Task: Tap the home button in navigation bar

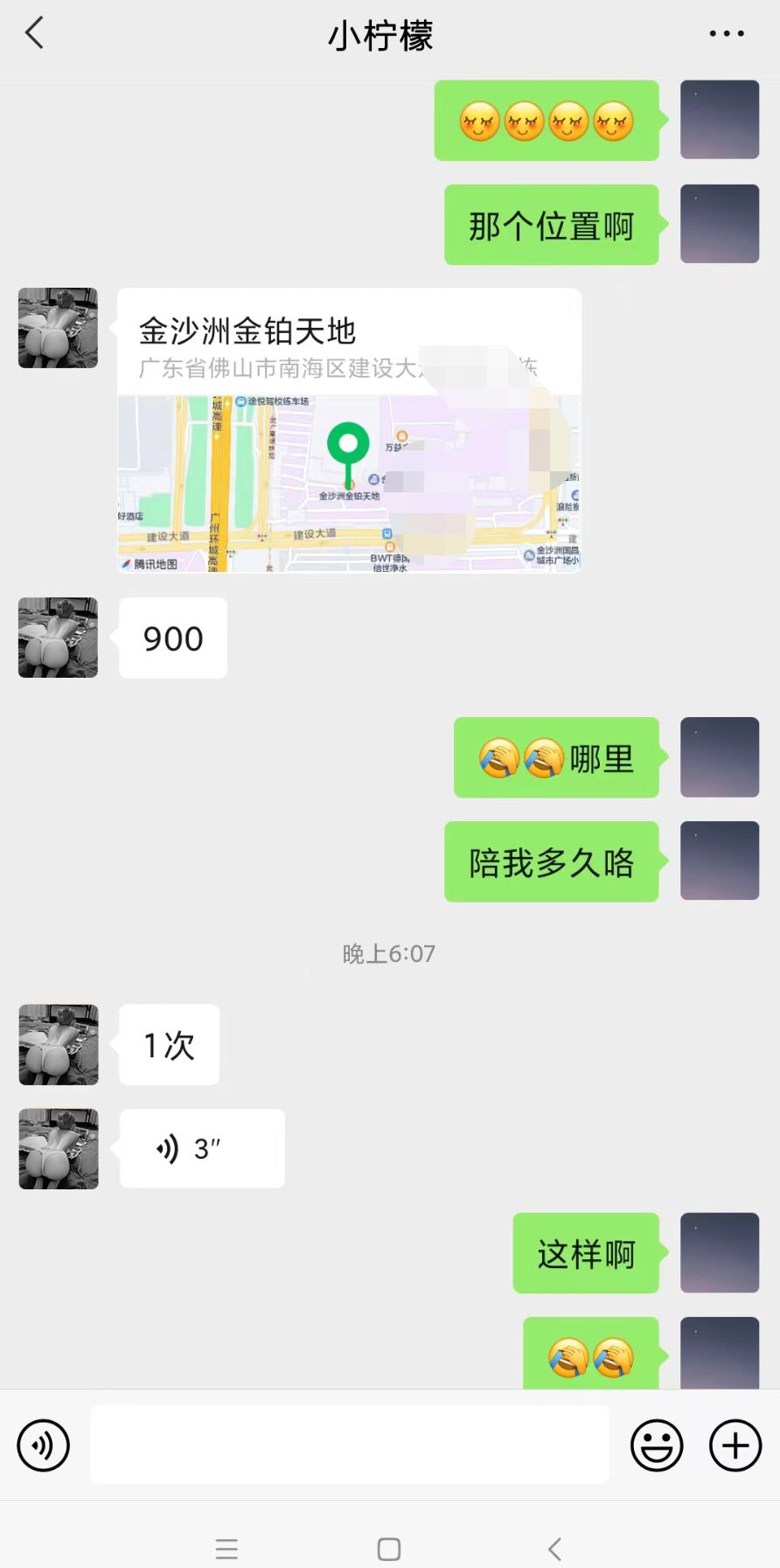Action: (x=387, y=1547)
